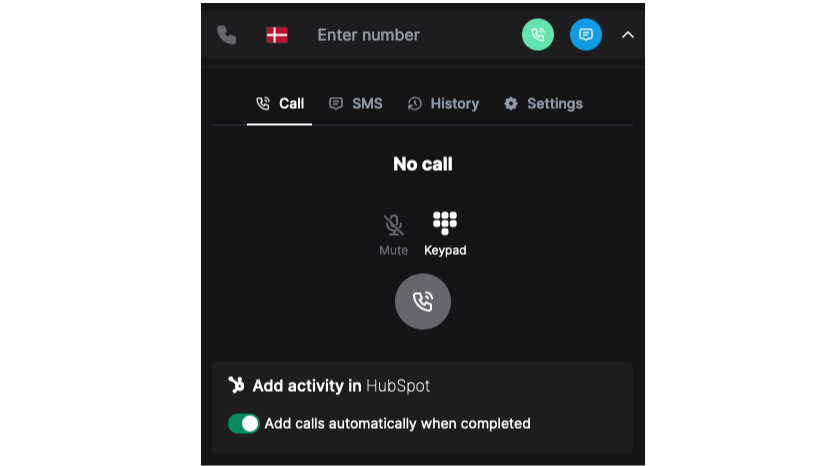Switch to the History tab
Screen dimensions: 829x466
(443, 104)
